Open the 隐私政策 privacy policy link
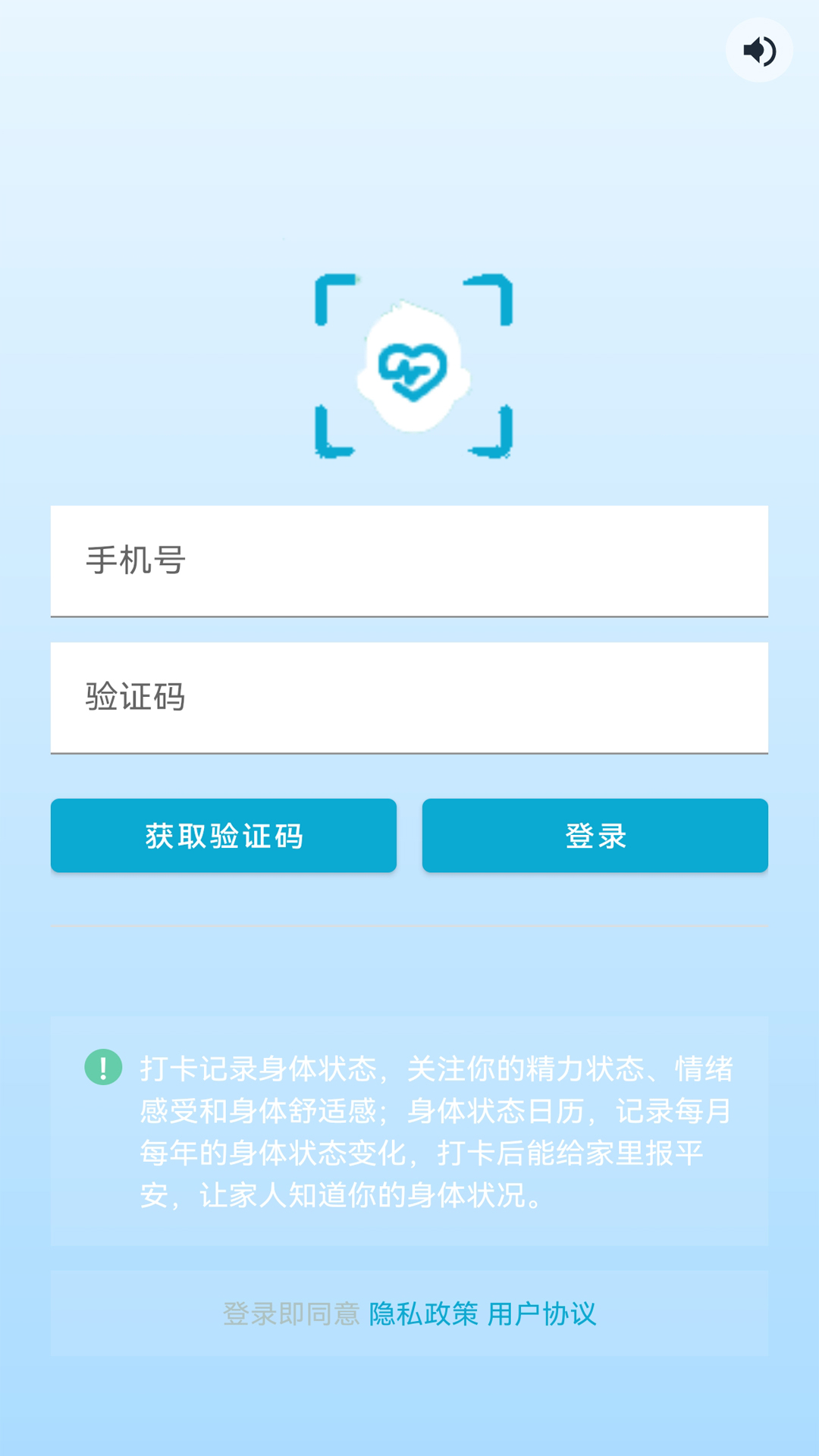Image resolution: width=819 pixels, height=1456 pixels. tap(424, 1313)
